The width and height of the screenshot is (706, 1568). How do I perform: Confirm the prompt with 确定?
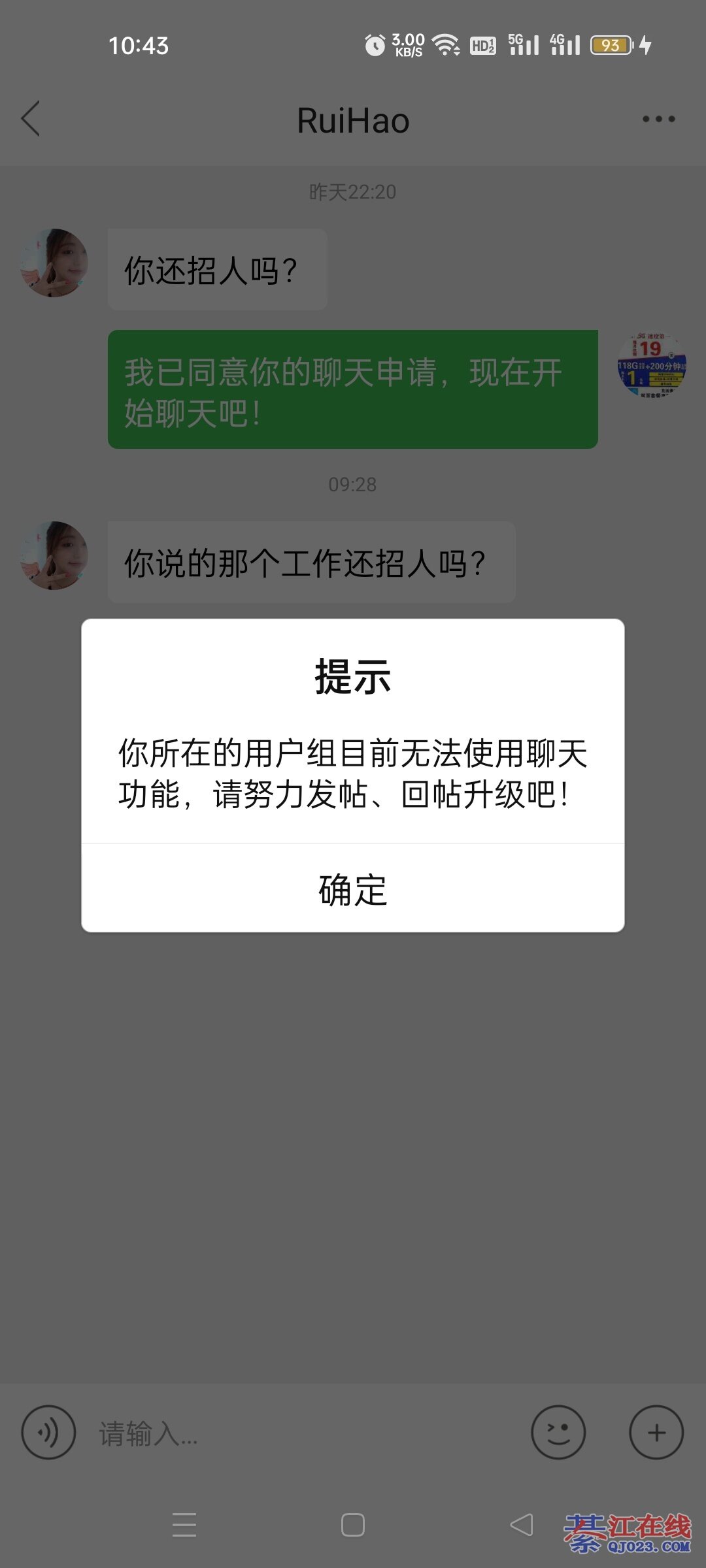353,889
